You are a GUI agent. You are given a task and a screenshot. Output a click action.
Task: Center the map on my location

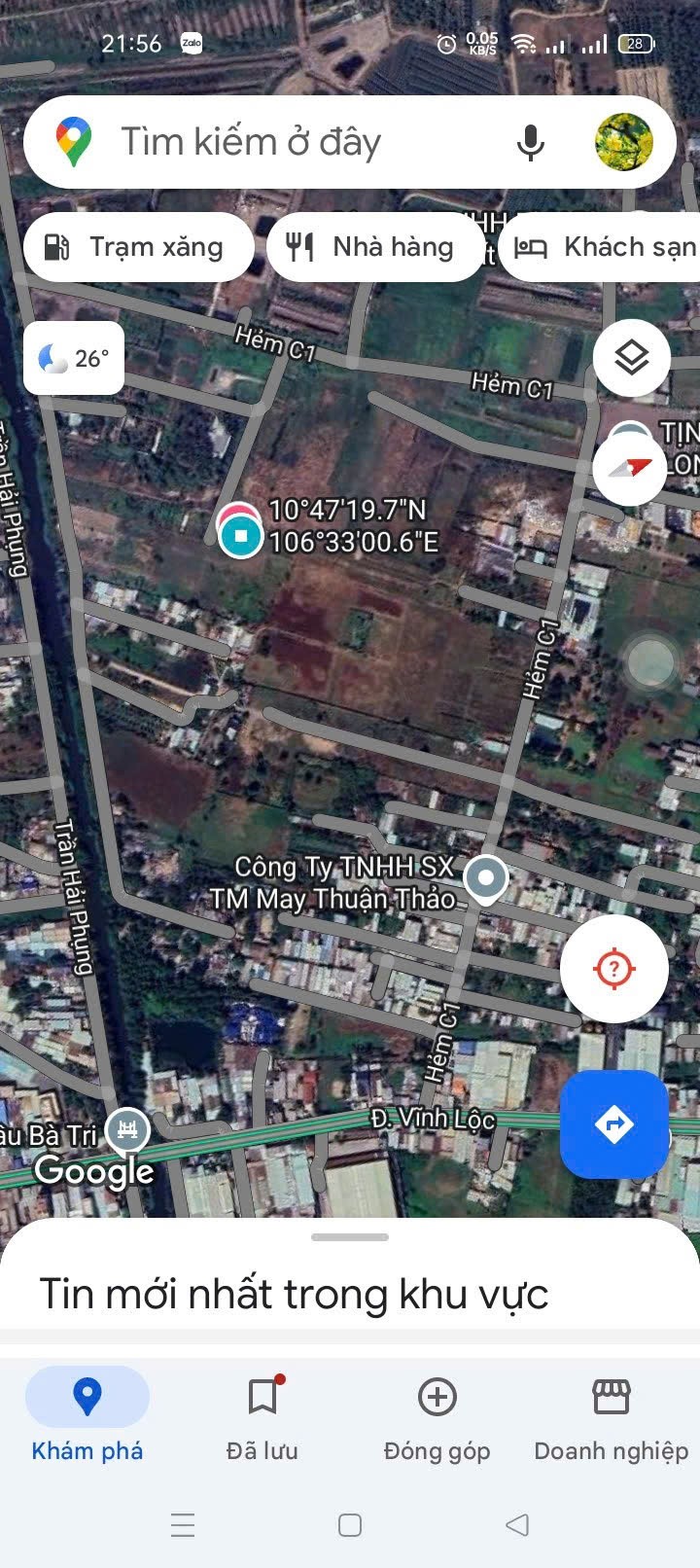613,969
